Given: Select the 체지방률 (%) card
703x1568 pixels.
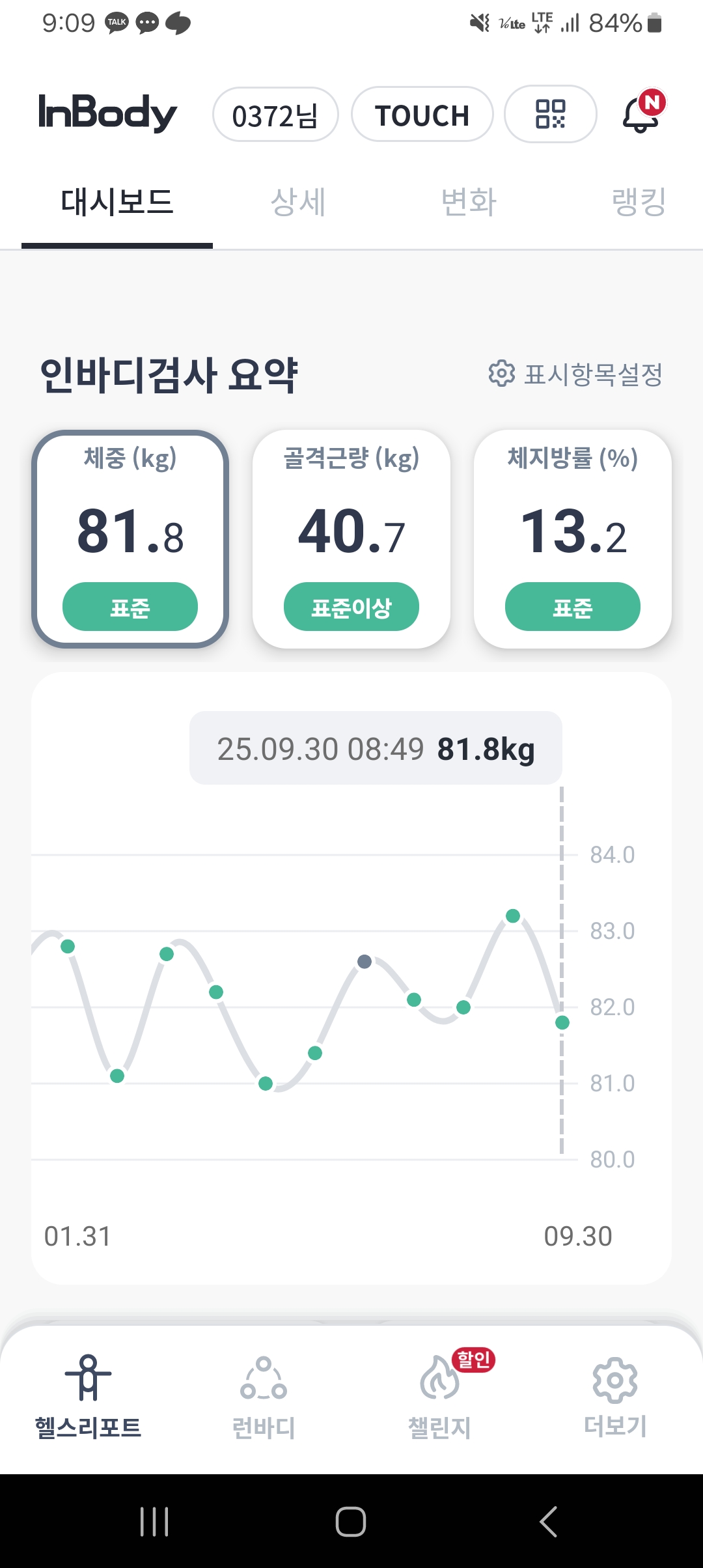Looking at the screenshot, I should (573, 539).
